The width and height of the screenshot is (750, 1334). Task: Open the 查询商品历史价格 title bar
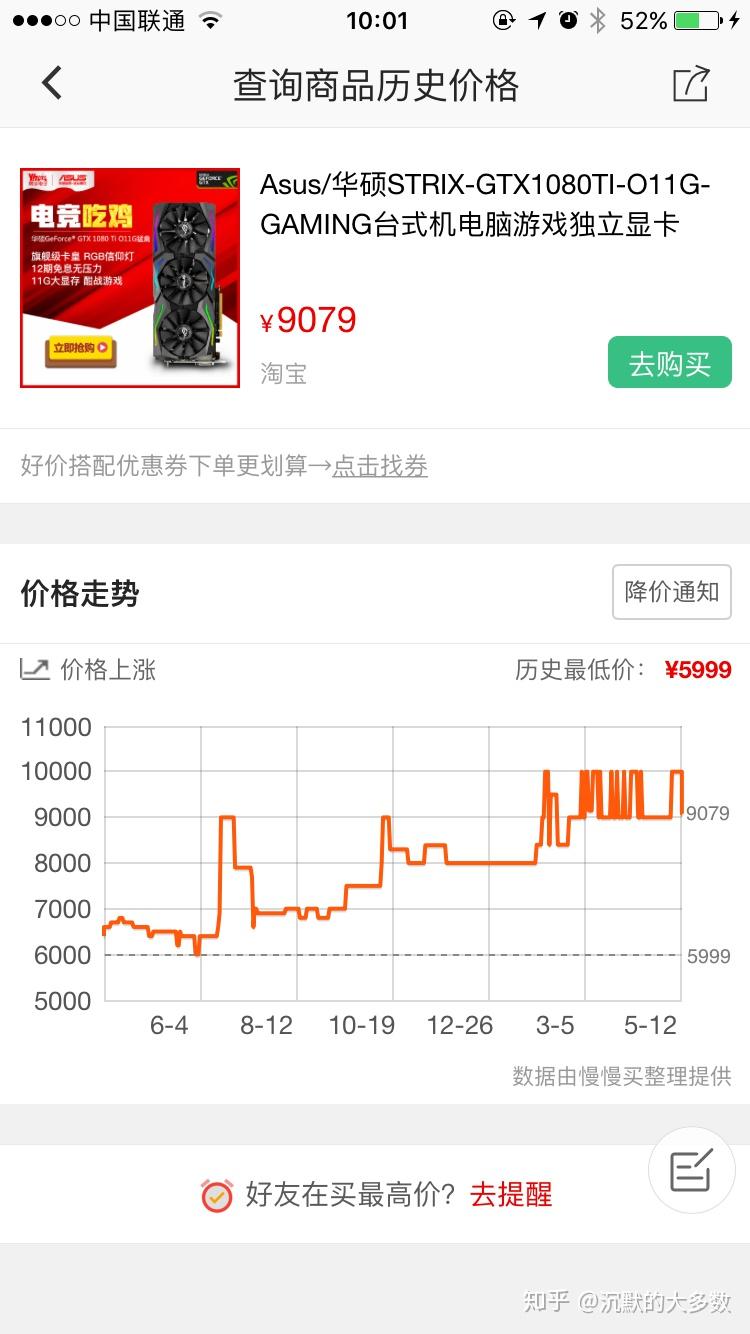tap(375, 86)
